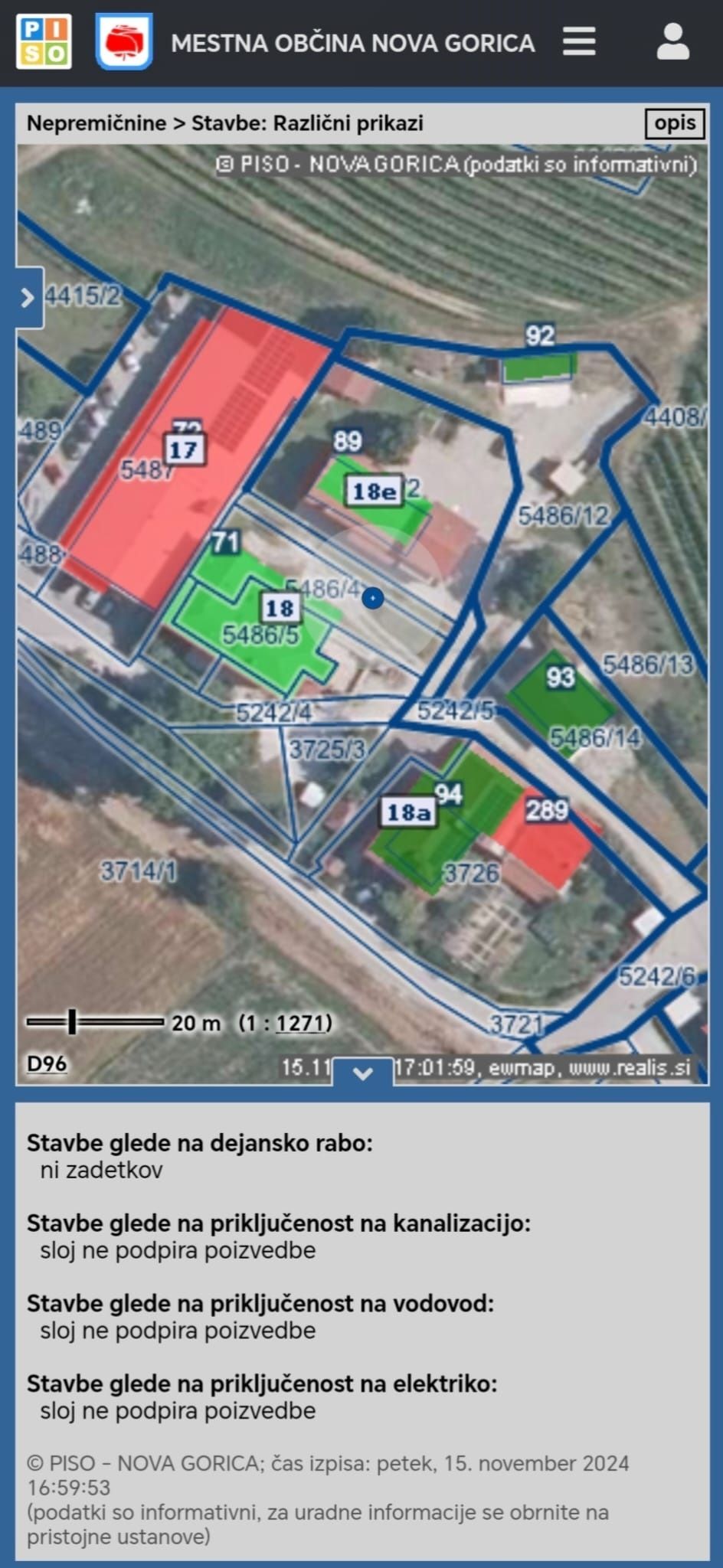Tap the PISO logo button
Image resolution: width=723 pixels, height=1568 pixels.
tap(44, 42)
